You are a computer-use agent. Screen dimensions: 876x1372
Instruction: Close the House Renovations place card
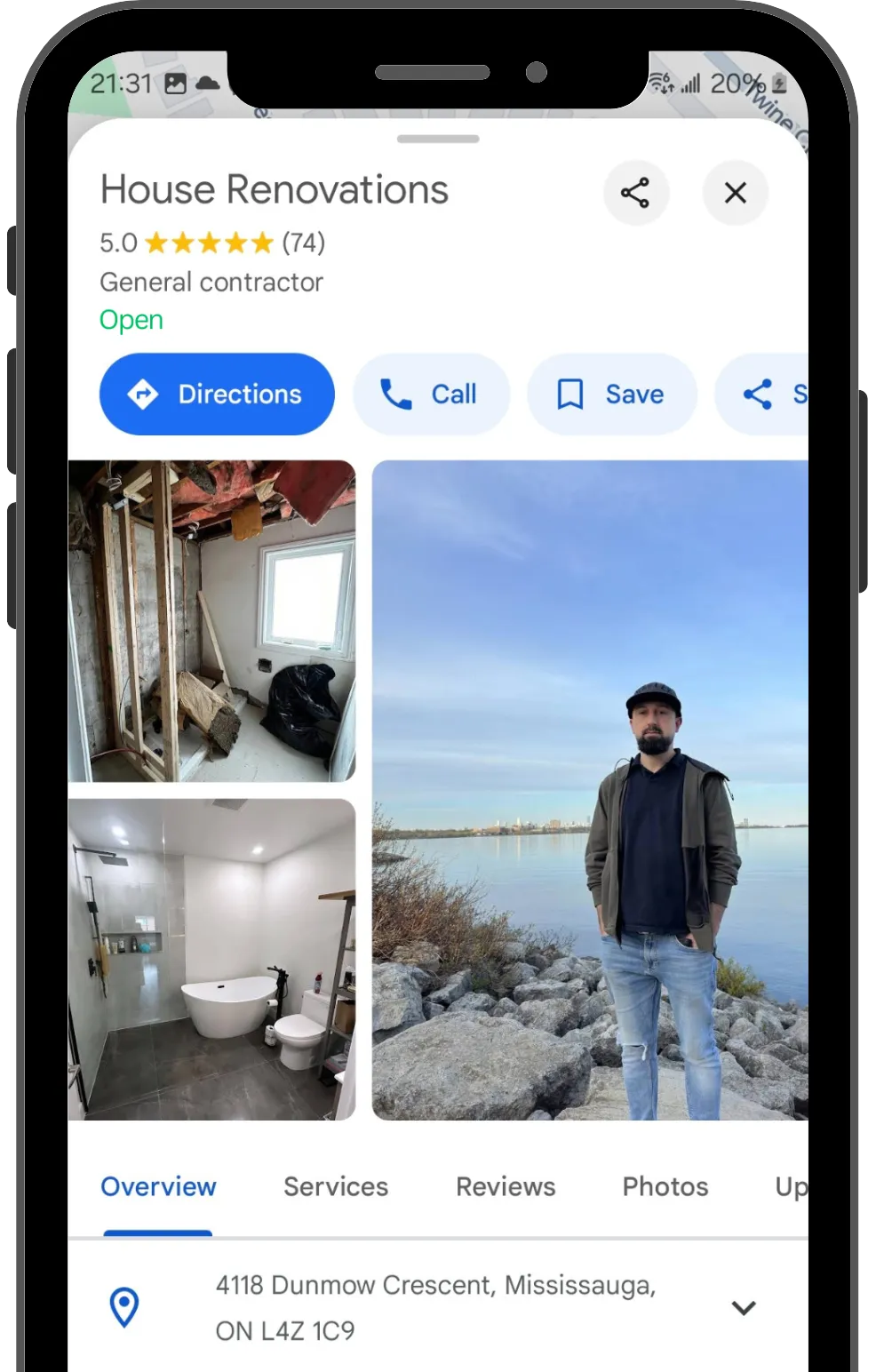coord(735,193)
